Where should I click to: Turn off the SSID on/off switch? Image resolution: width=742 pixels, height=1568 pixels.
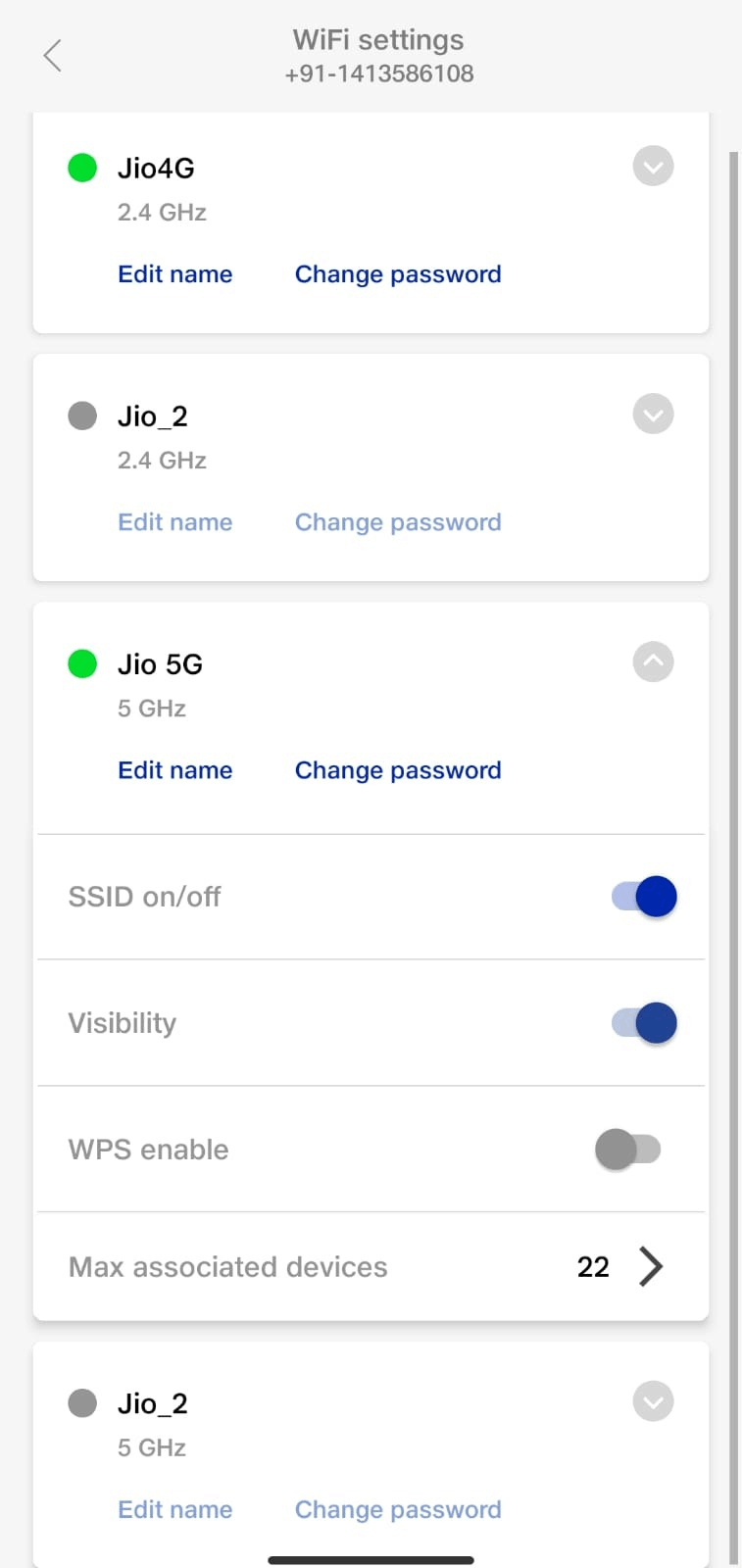(644, 896)
